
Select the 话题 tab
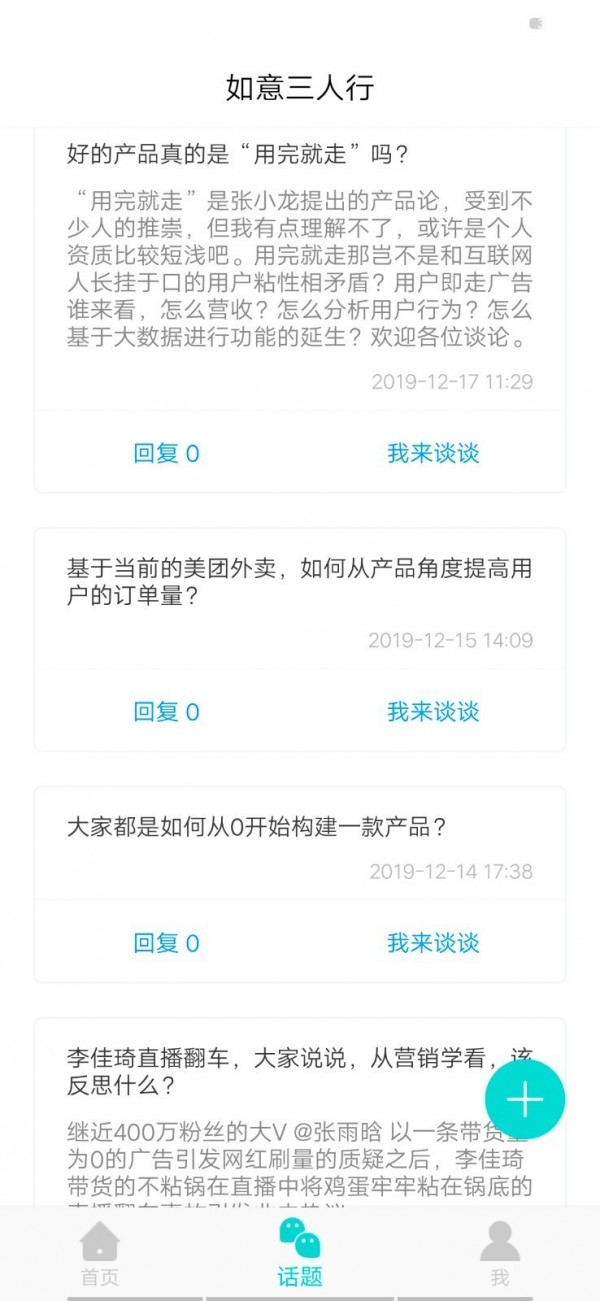point(300,1254)
